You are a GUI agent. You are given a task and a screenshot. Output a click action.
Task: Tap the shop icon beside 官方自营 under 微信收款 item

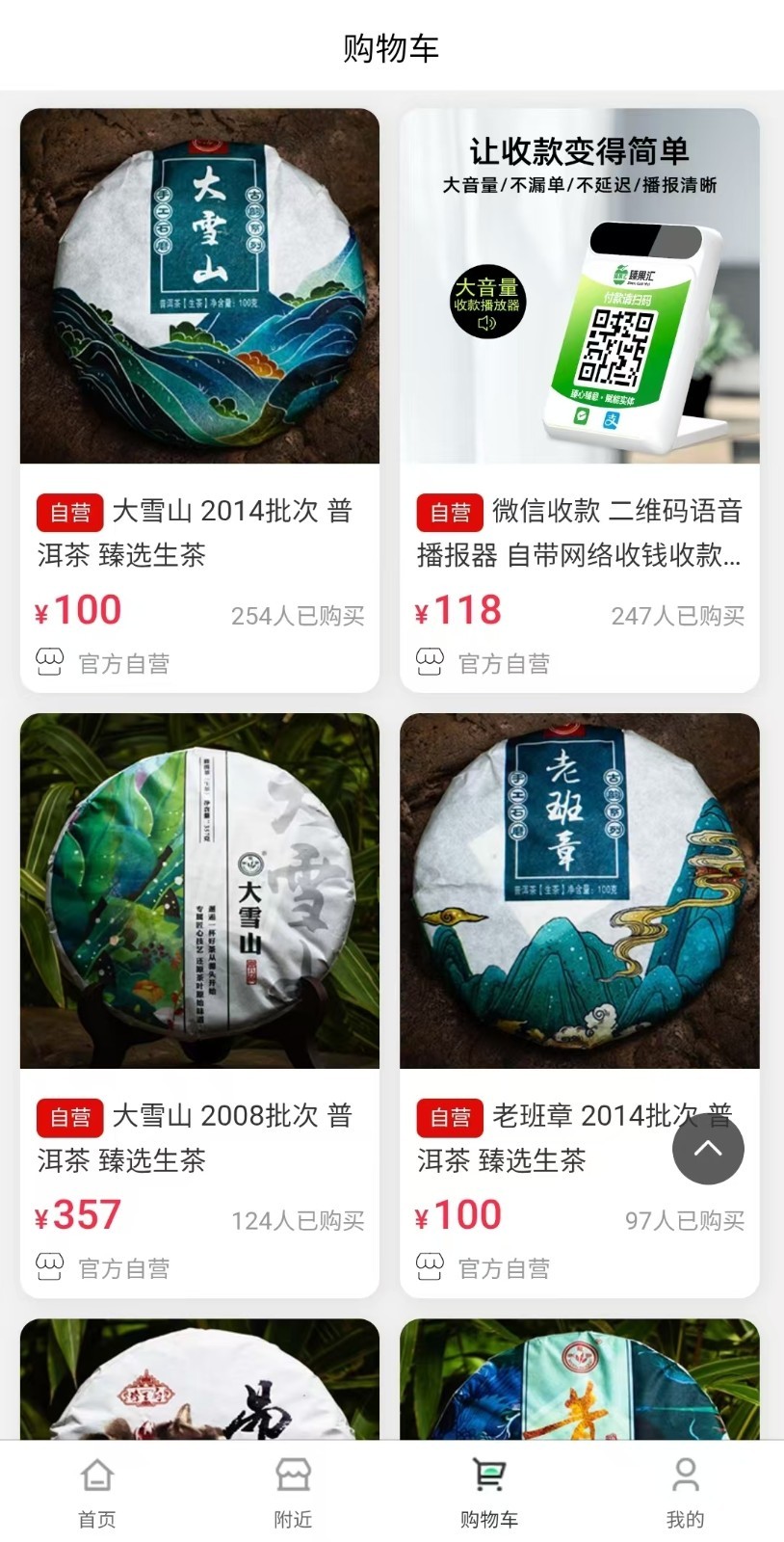(431, 662)
